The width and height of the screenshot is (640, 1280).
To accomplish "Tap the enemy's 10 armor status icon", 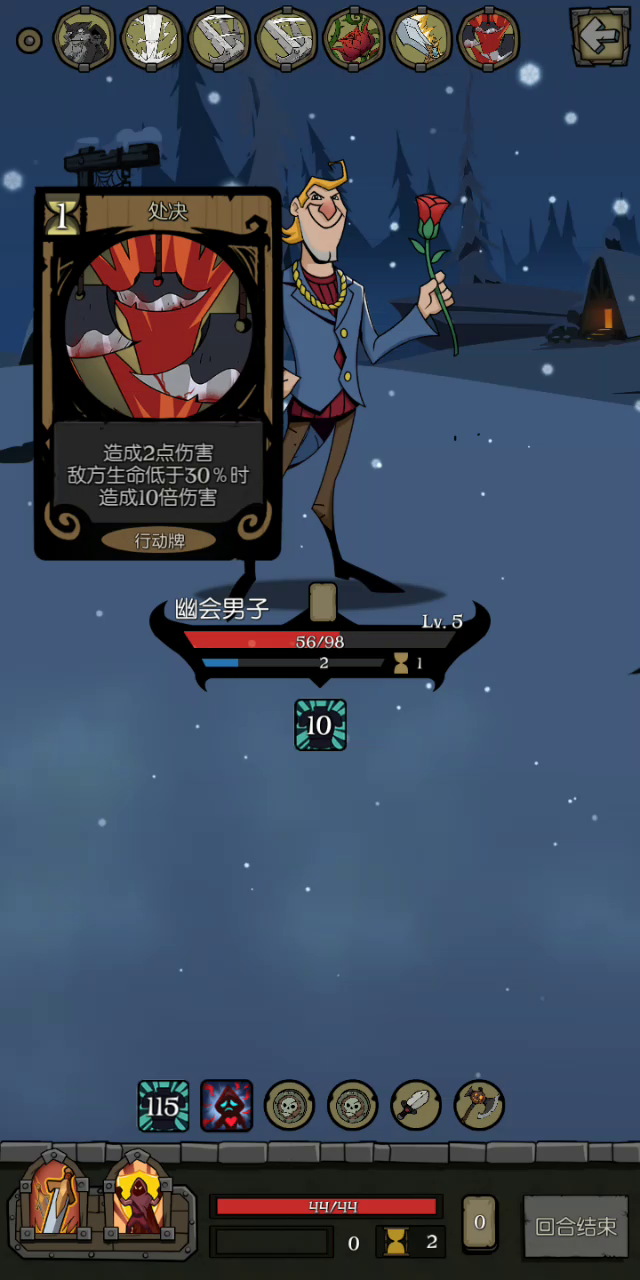I will 320,725.
